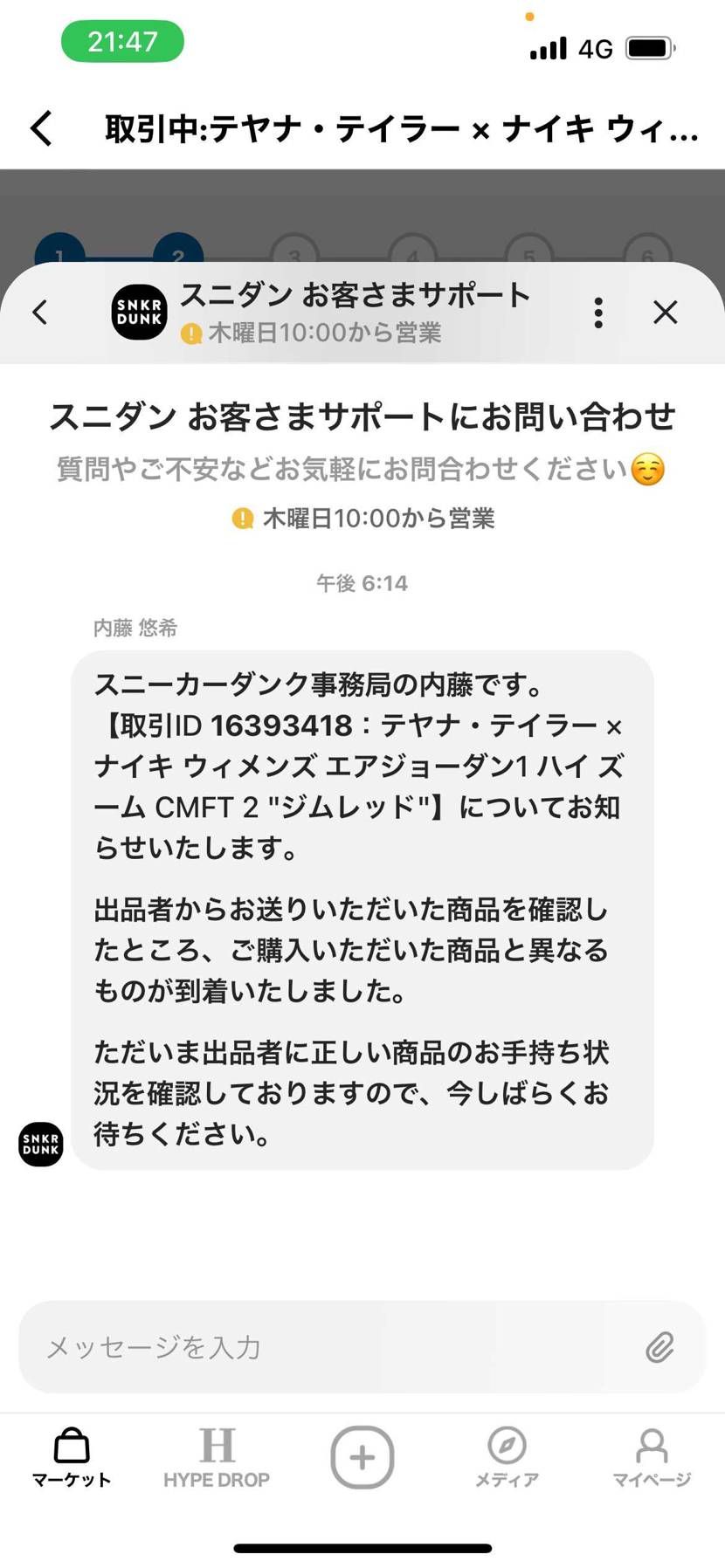Attach a file with the paperclip icon
725x1568 pixels.
pos(661,1347)
